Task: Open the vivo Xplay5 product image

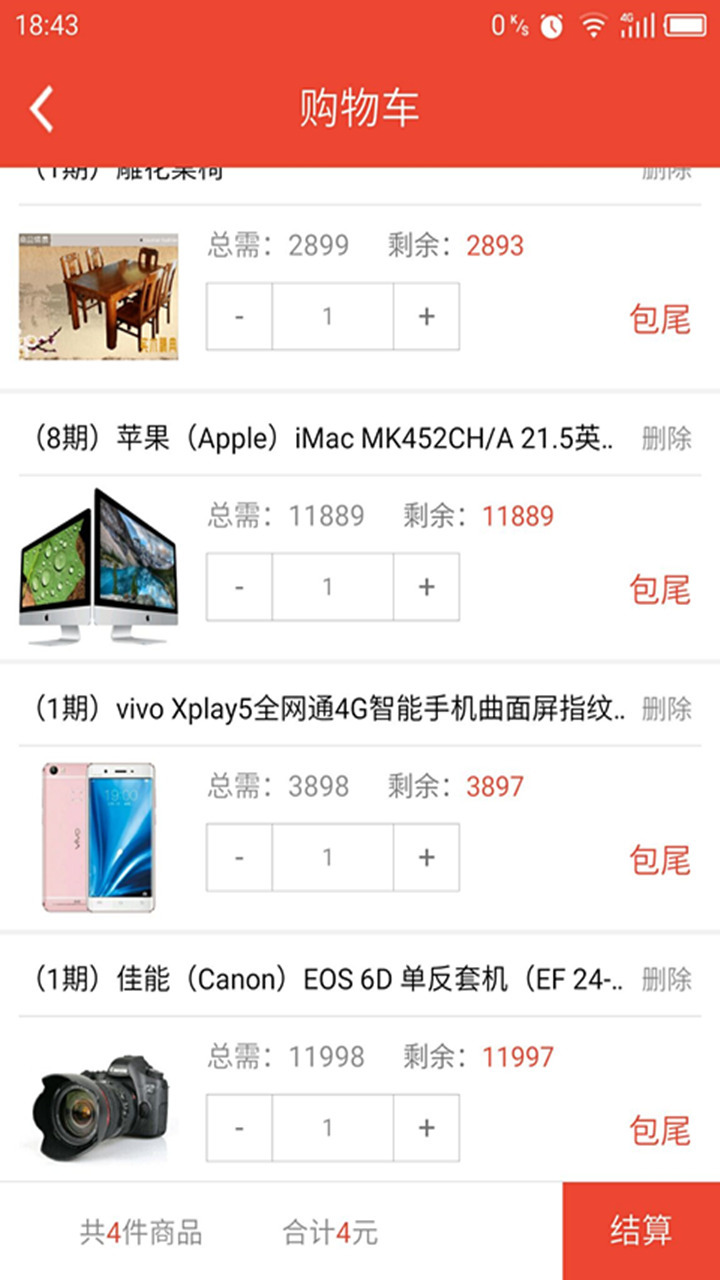Action: coord(98,837)
